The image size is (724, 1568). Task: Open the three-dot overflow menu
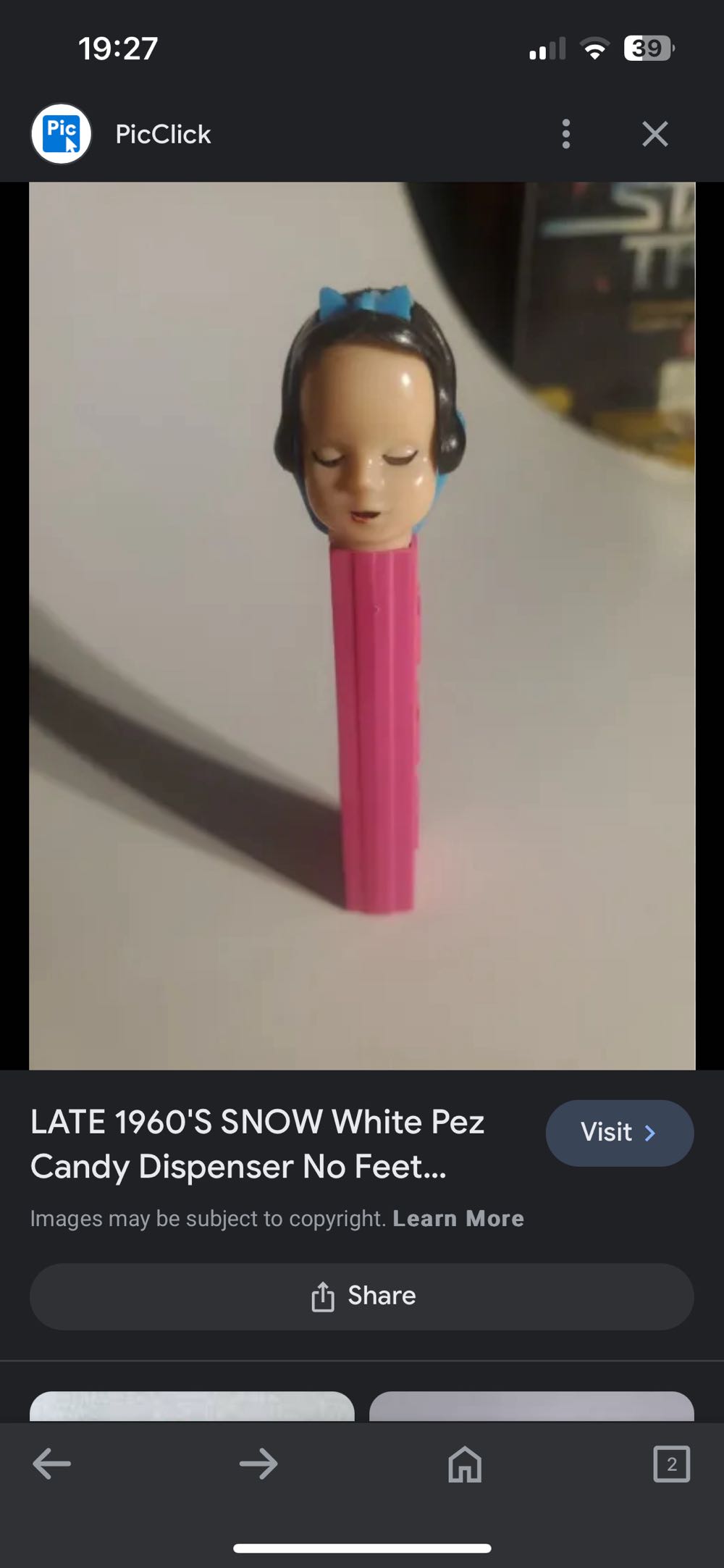click(566, 134)
